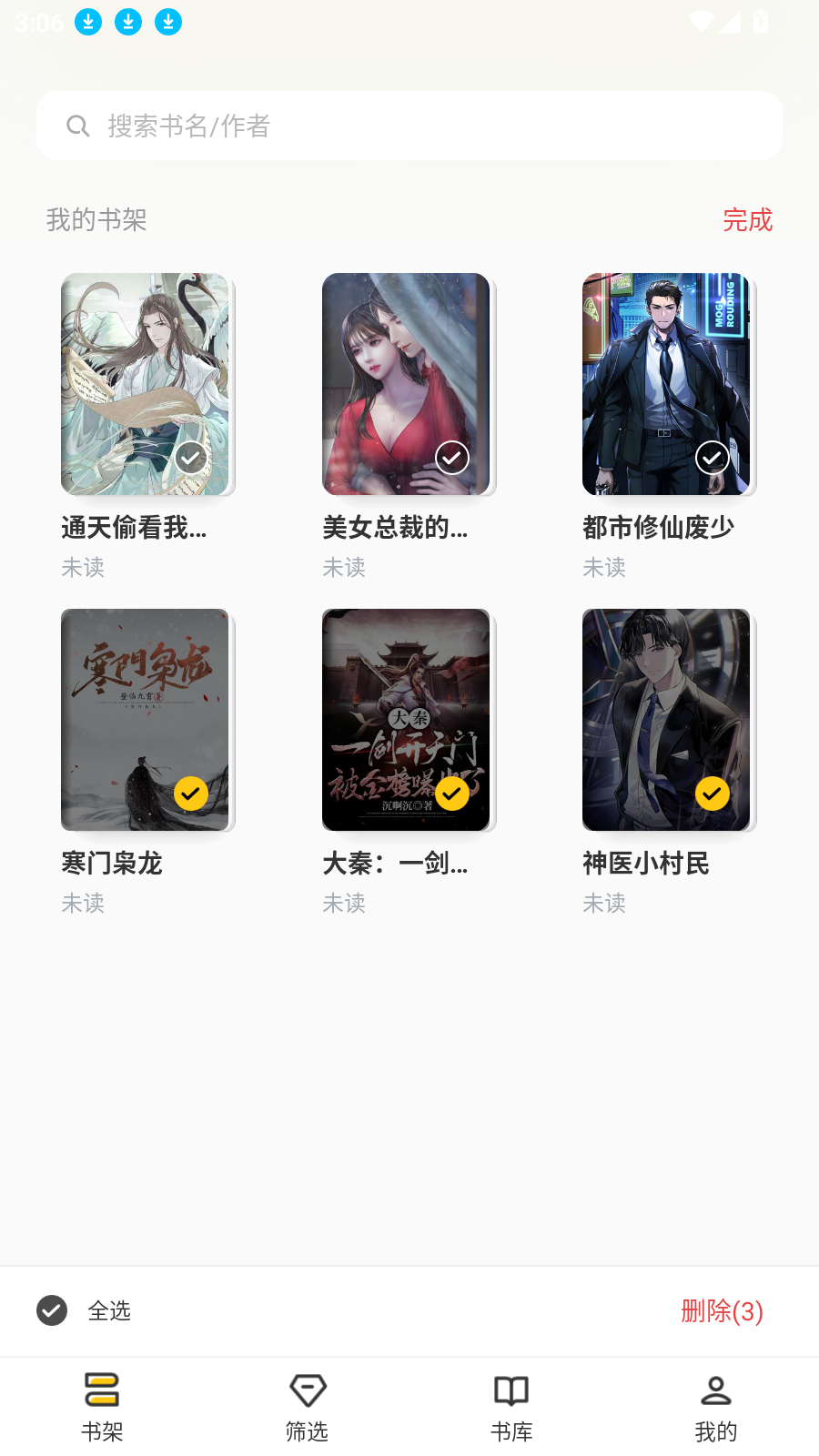The image size is (819, 1456).
Task: Toggle the 全选 select-all checkbox
Action: click(x=52, y=1311)
